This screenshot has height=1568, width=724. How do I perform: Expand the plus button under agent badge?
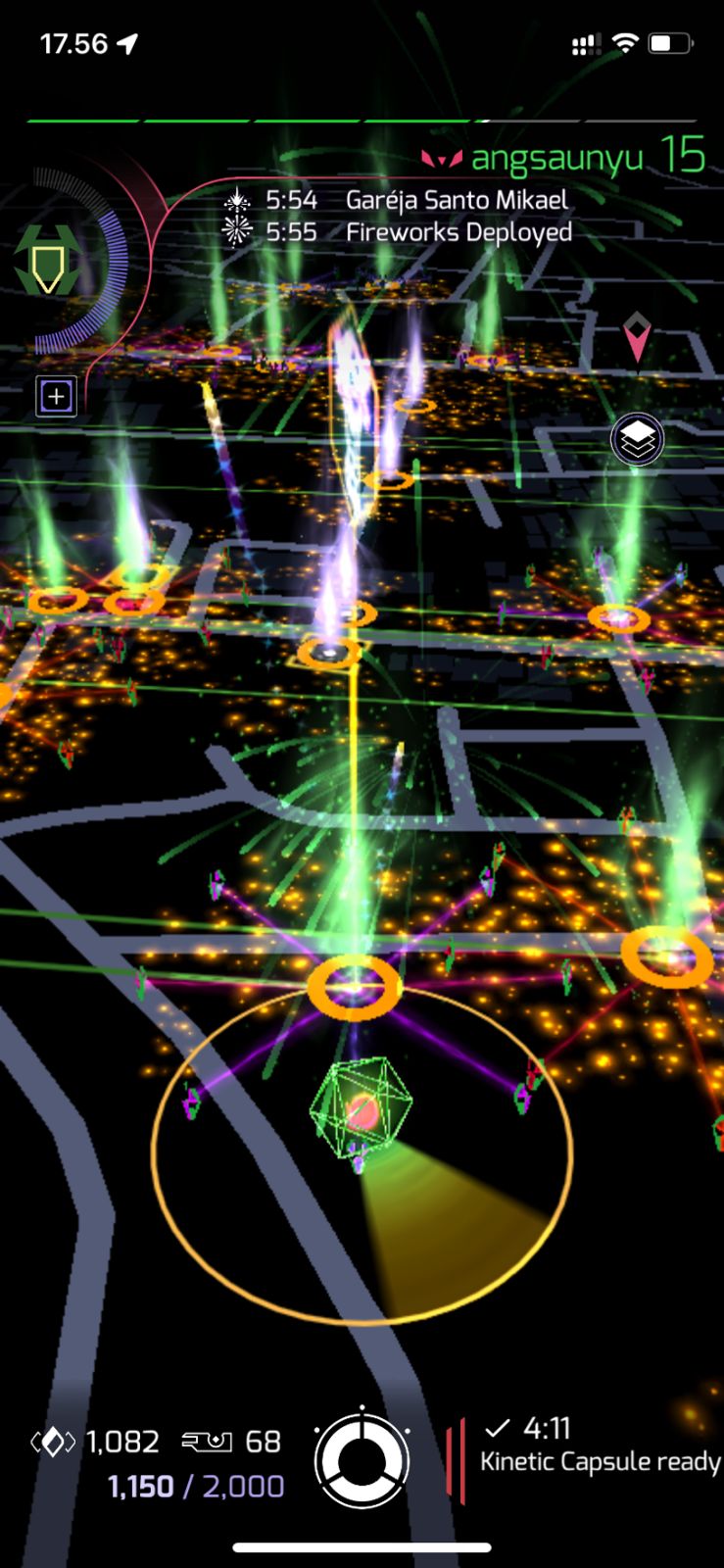tap(57, 396)
